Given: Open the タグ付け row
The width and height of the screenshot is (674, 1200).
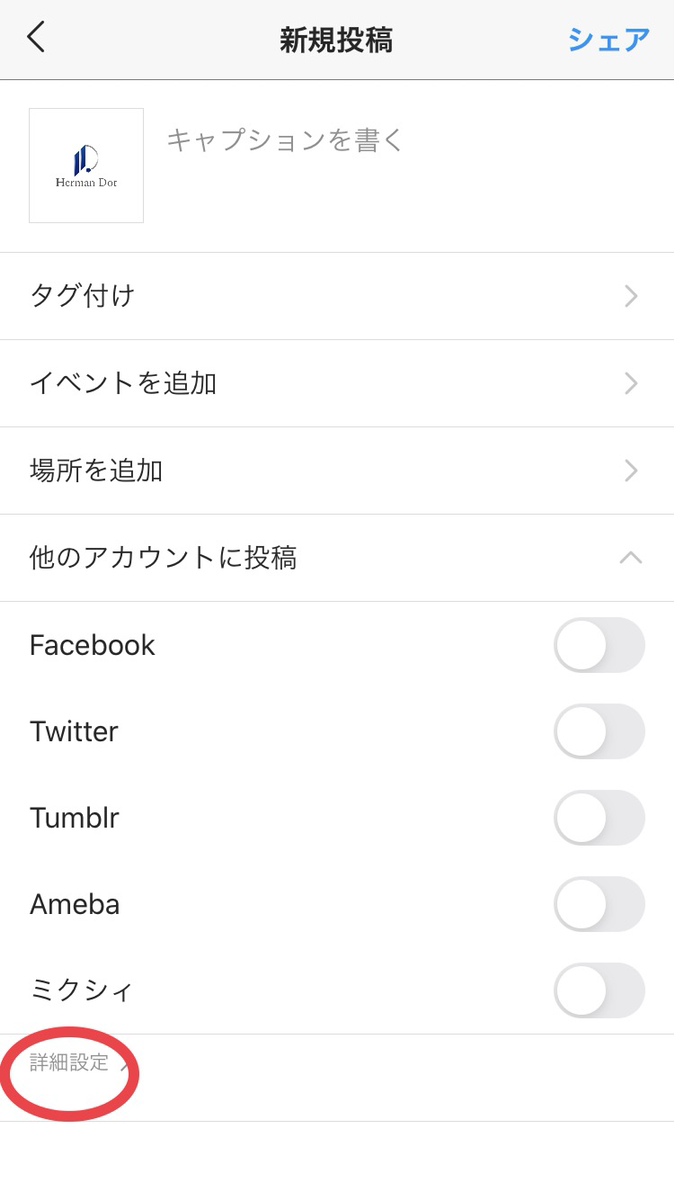Looking at the screenshot, I should 337,296.
